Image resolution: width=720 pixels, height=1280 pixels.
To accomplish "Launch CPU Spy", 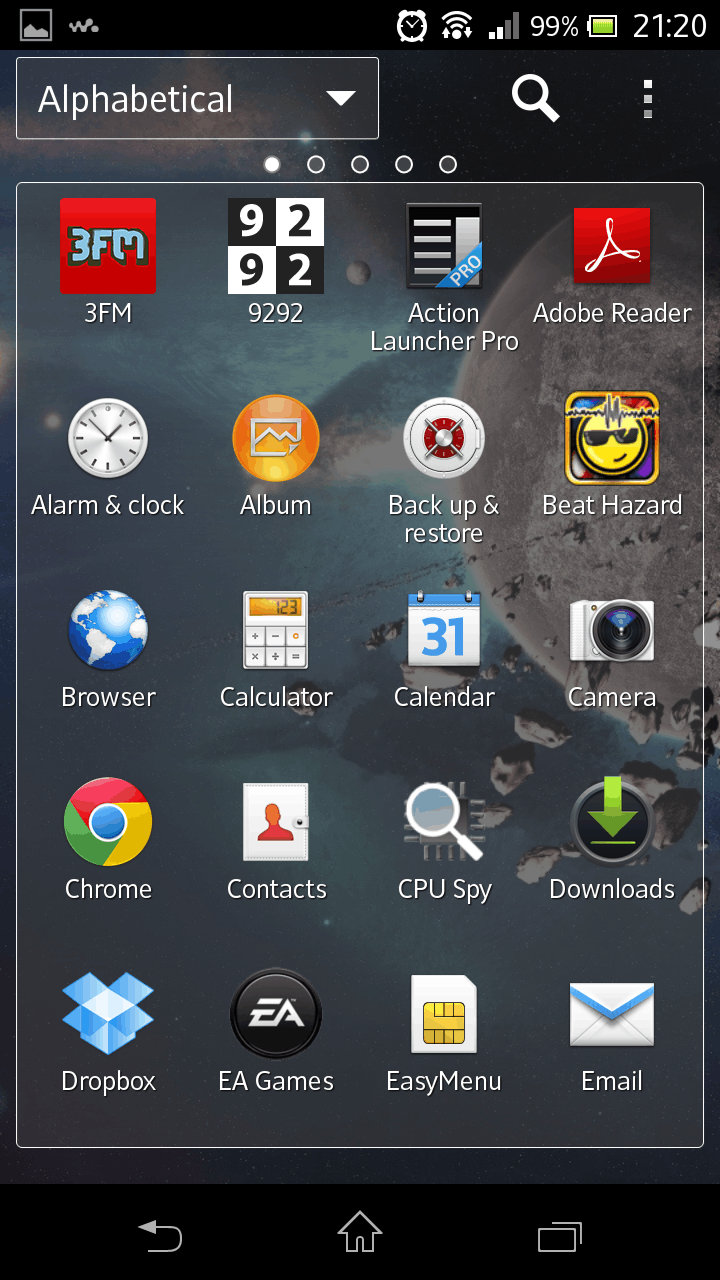I will (444, 822).
